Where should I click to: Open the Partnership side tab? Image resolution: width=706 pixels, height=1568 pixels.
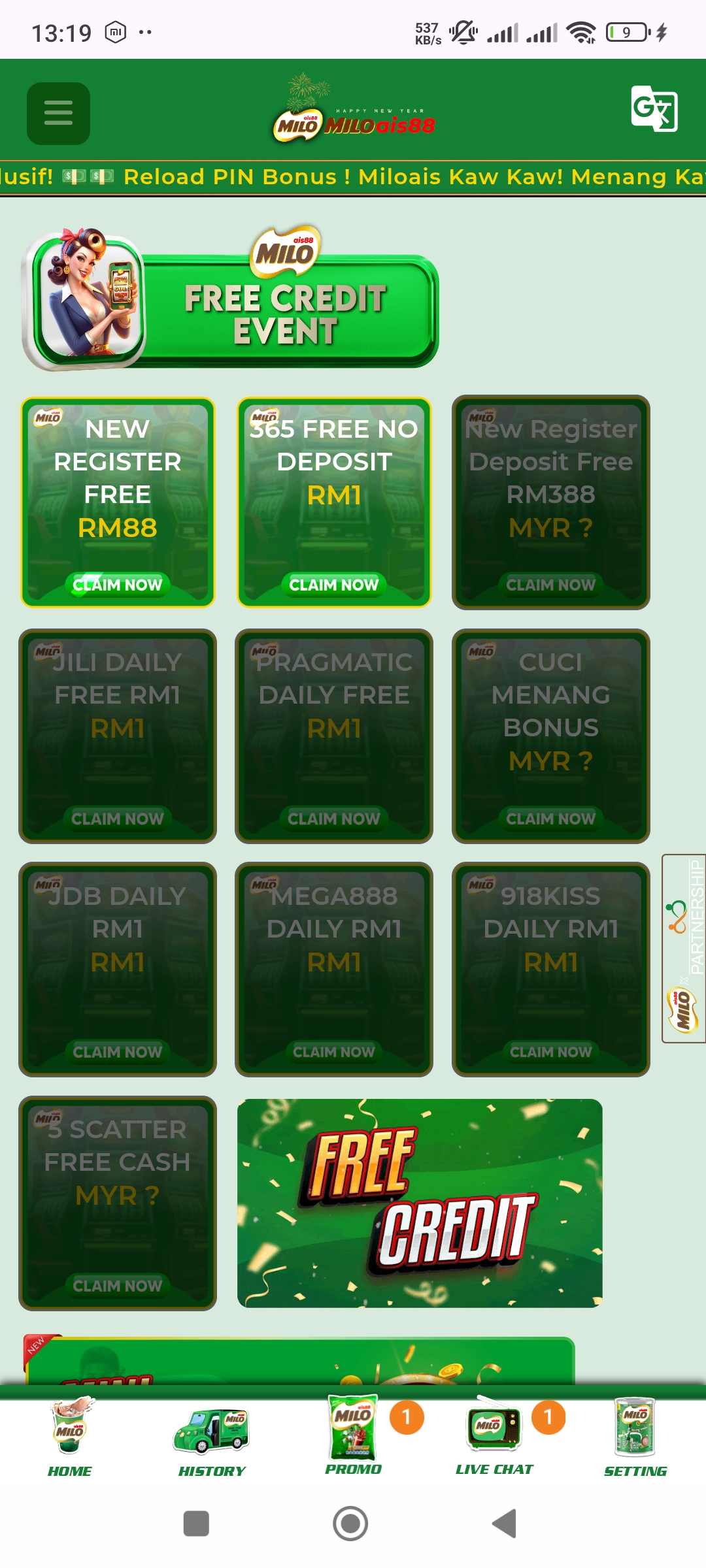click(x=684, y=949)
